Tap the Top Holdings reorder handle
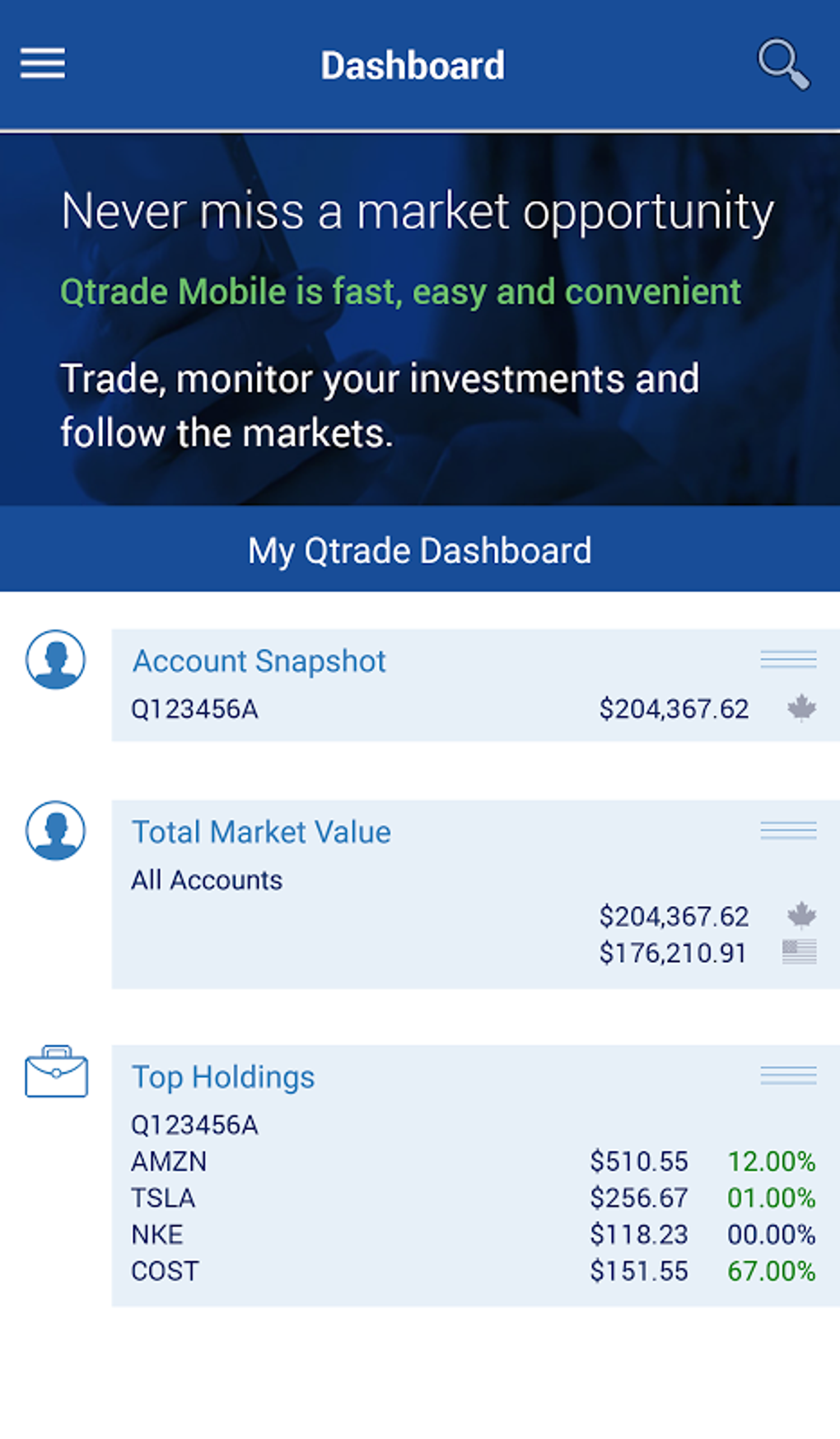The image size is (840, 1439). (788, 1075)
